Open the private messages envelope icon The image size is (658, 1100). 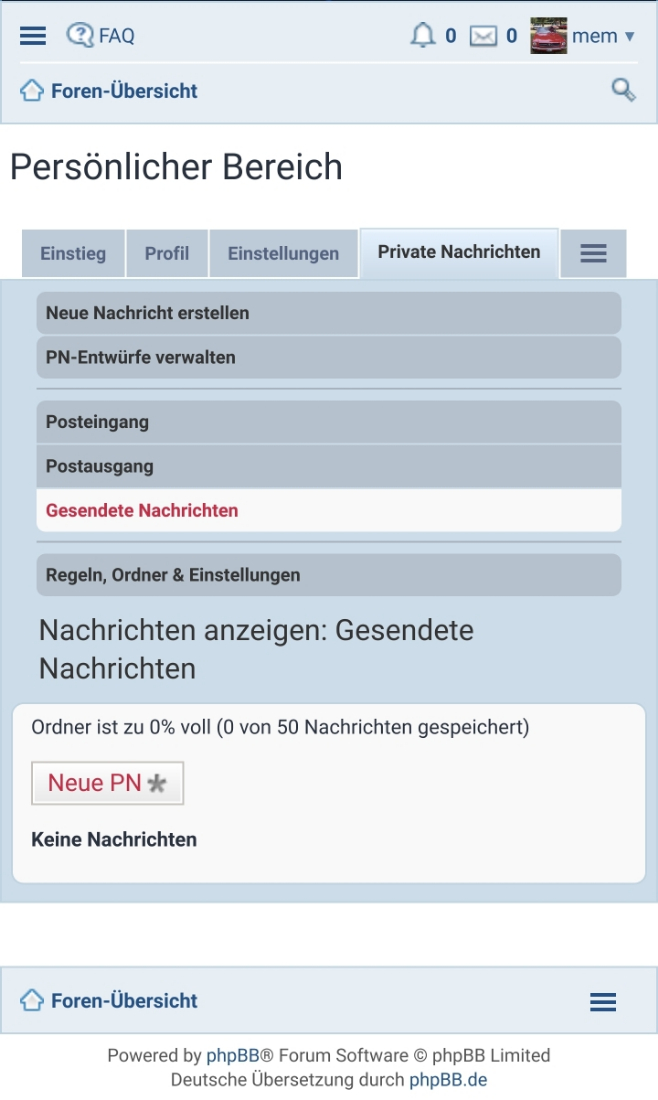[x=484, y=37]
